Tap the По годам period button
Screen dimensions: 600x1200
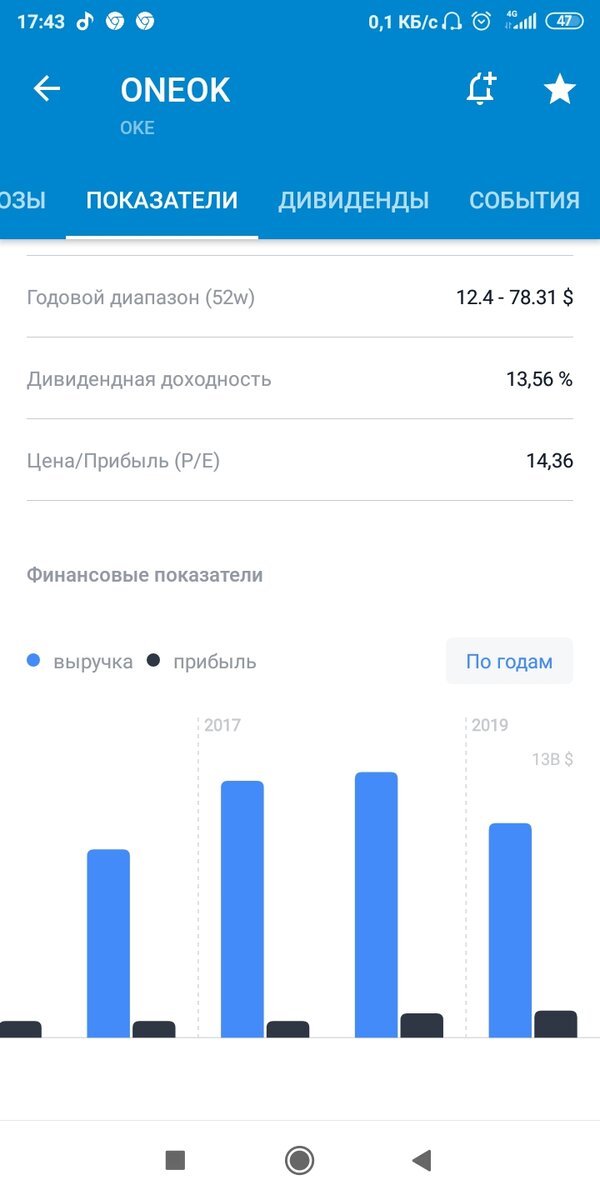point(509,661)
